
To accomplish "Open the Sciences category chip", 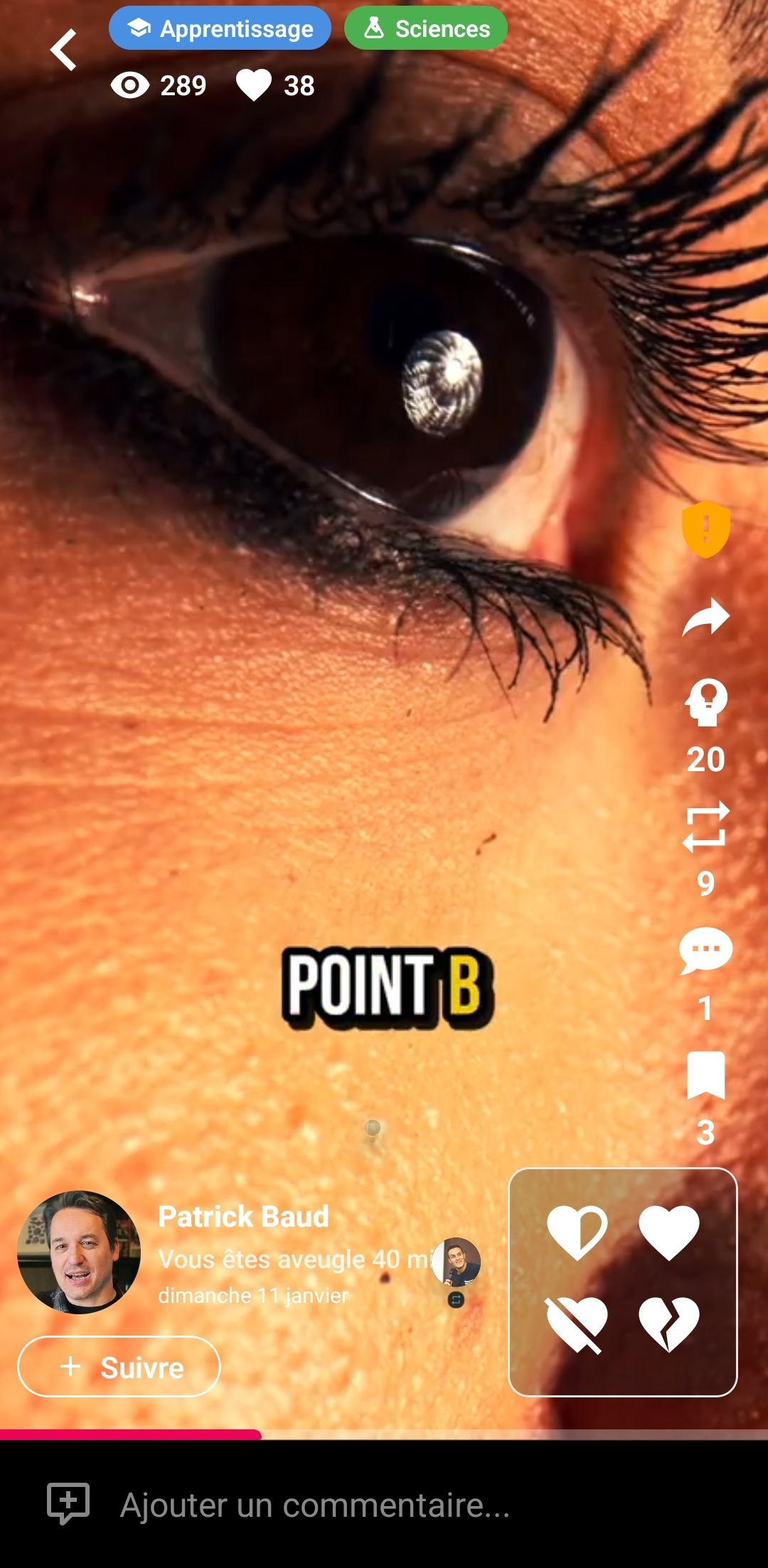I will [426, 28].
